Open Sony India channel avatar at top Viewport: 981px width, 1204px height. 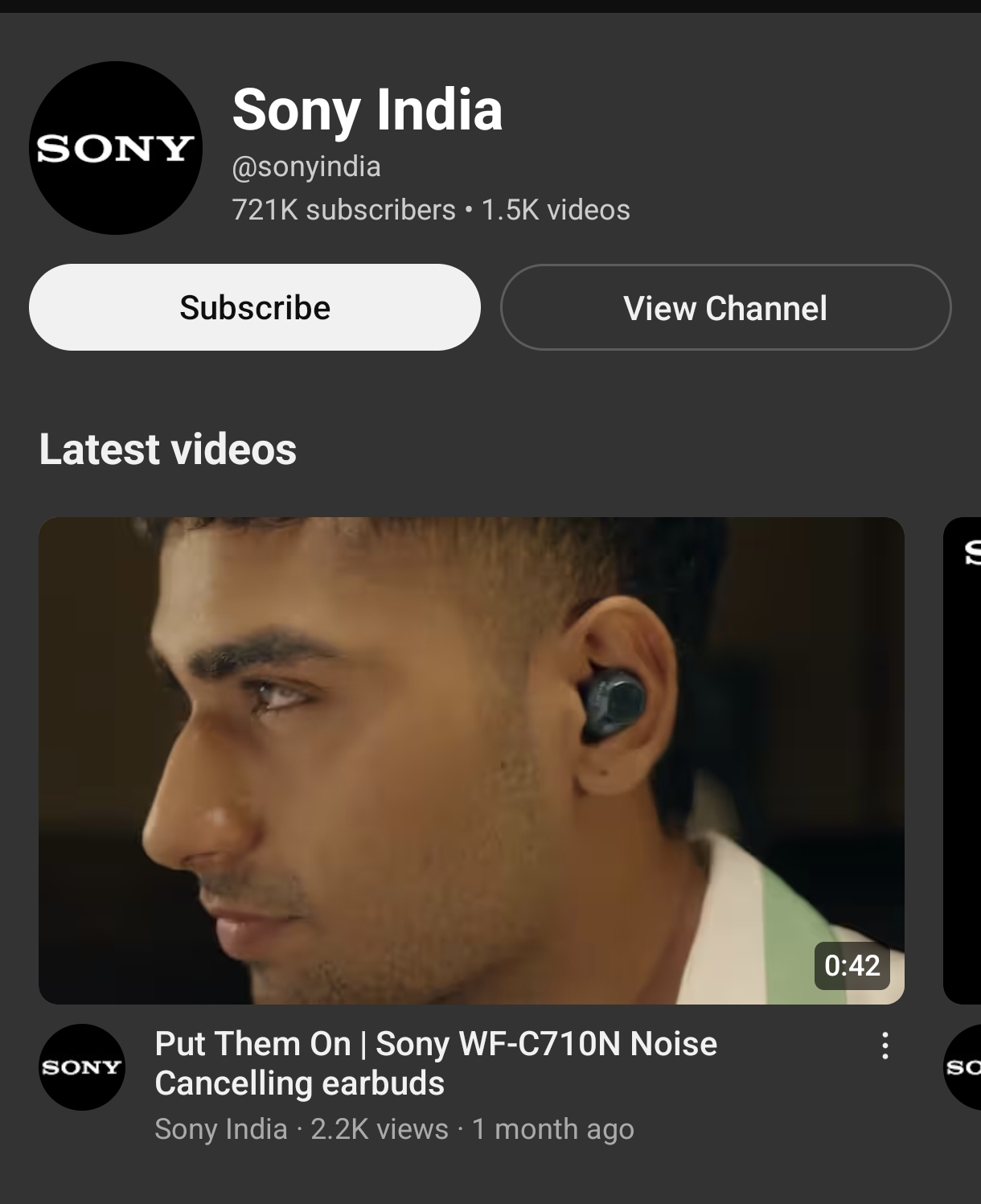click(x=116, y=148)
